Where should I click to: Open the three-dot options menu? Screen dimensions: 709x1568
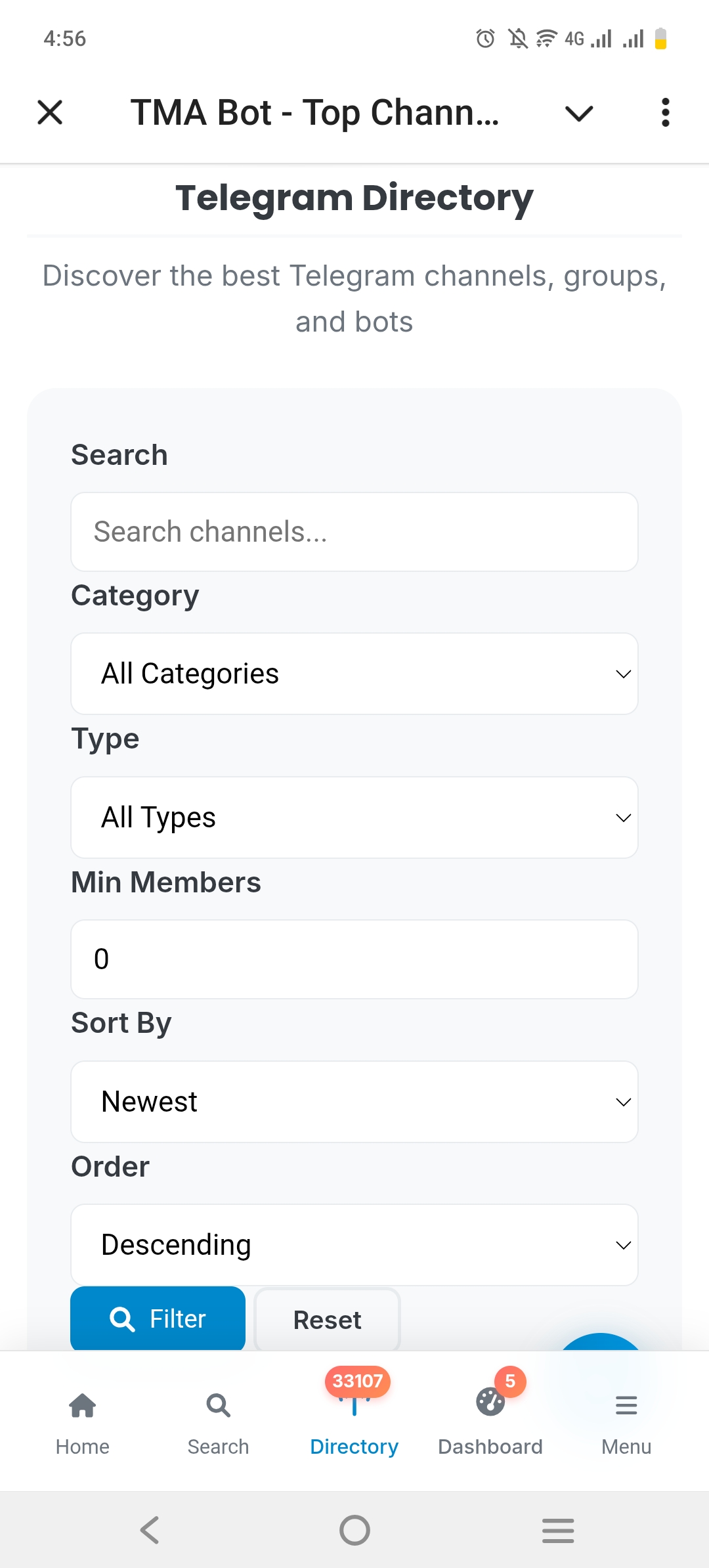(x=665, y=112)
